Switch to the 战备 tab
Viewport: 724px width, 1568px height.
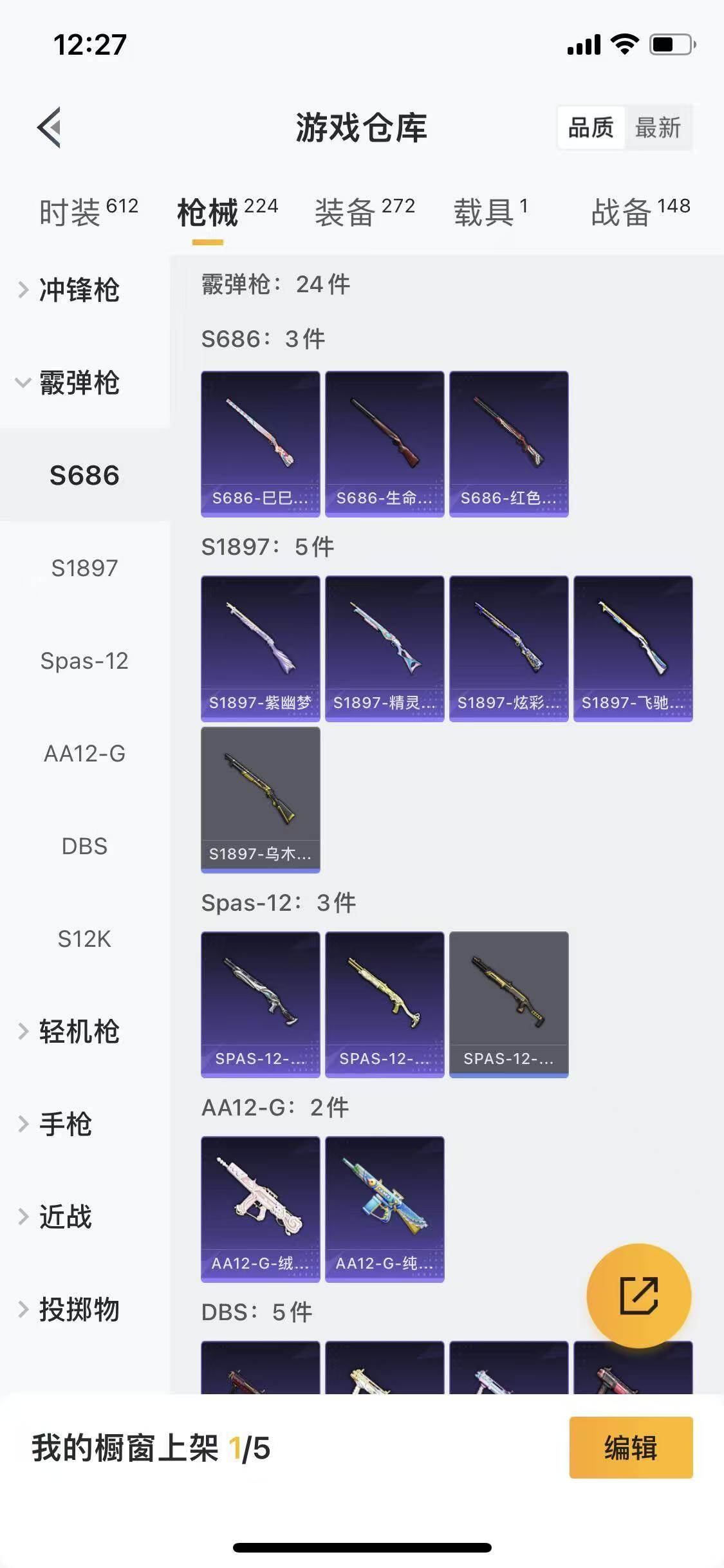click(640, 212)
